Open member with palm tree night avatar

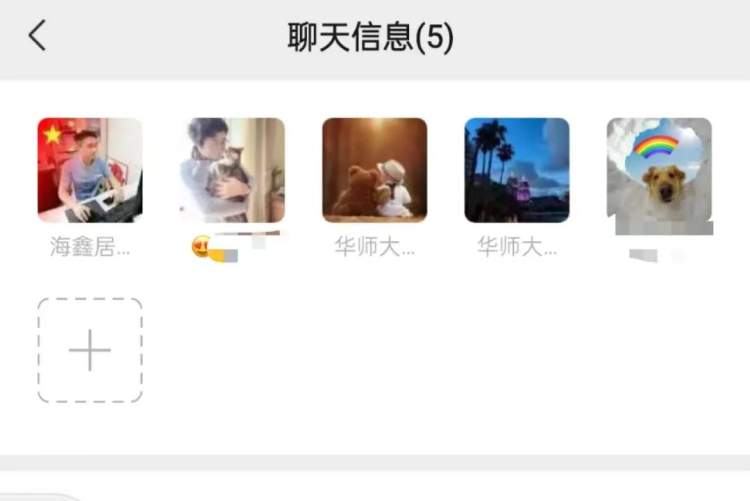pos(517,170)
